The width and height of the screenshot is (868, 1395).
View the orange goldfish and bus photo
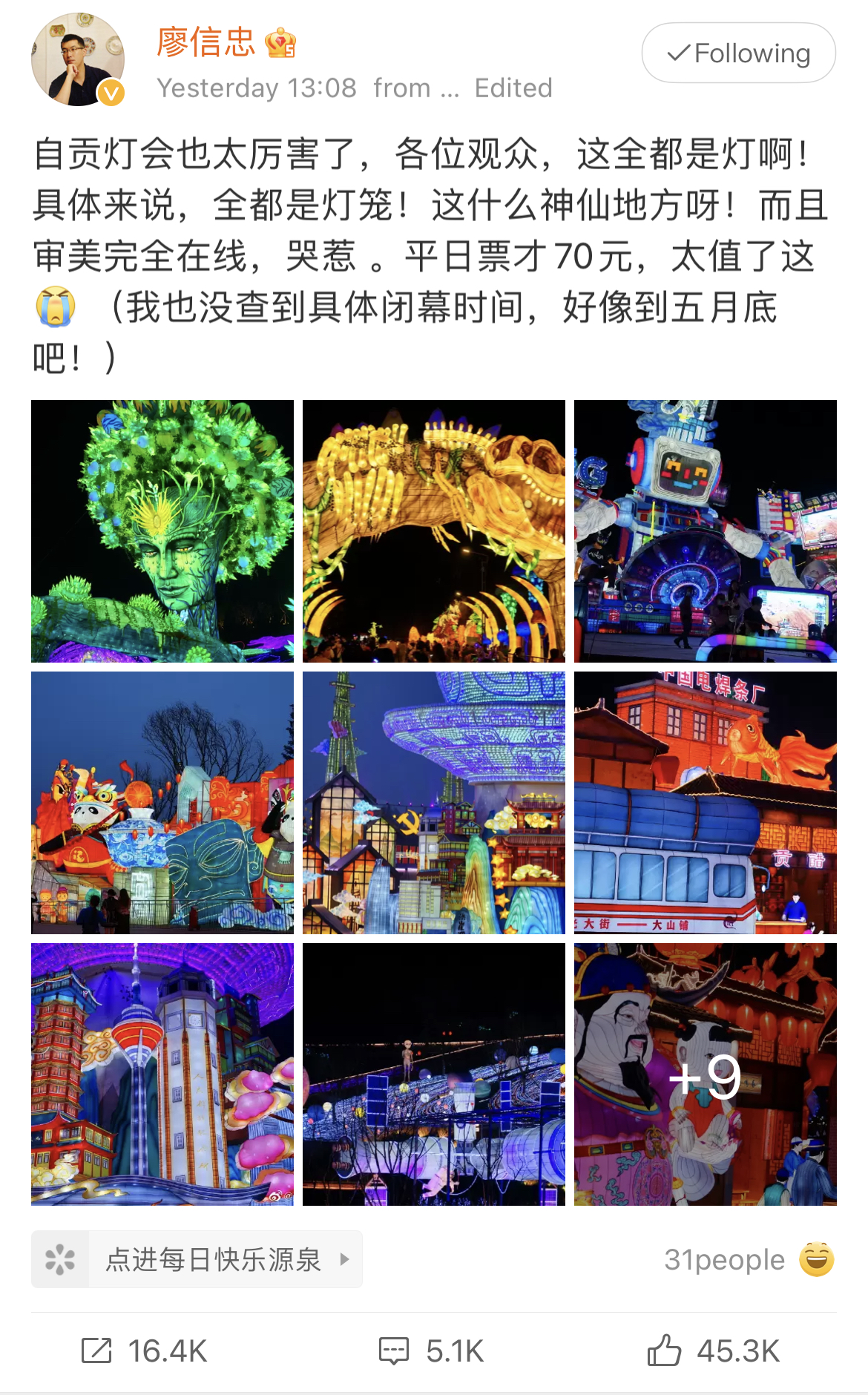coord(706,803)
